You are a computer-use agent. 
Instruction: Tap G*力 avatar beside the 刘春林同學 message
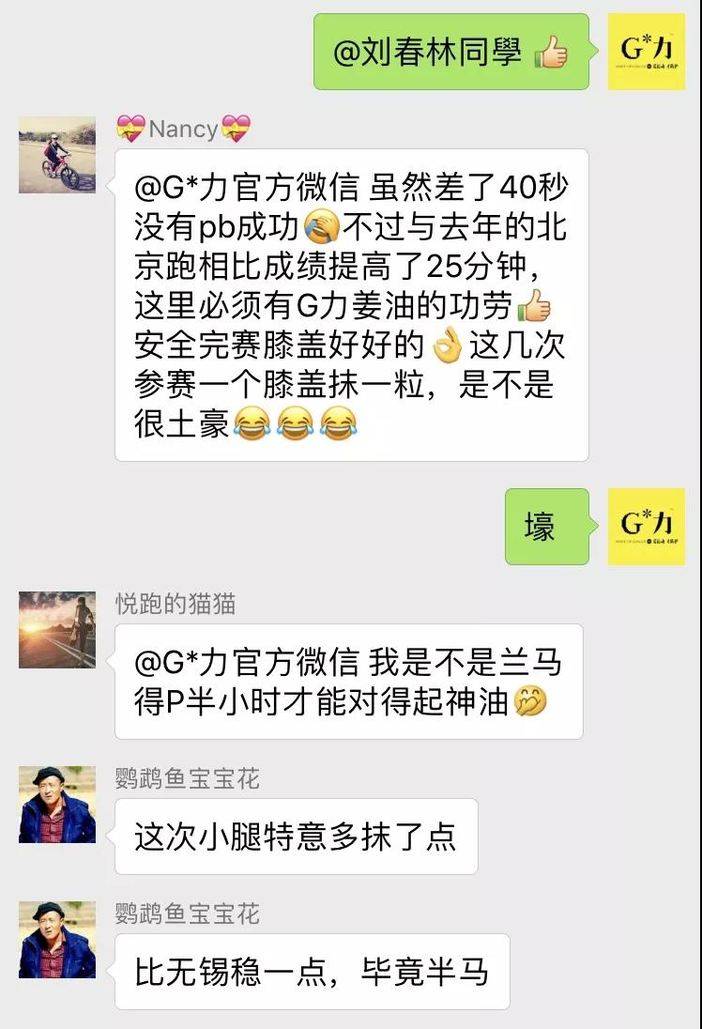[x=646, y=51]
